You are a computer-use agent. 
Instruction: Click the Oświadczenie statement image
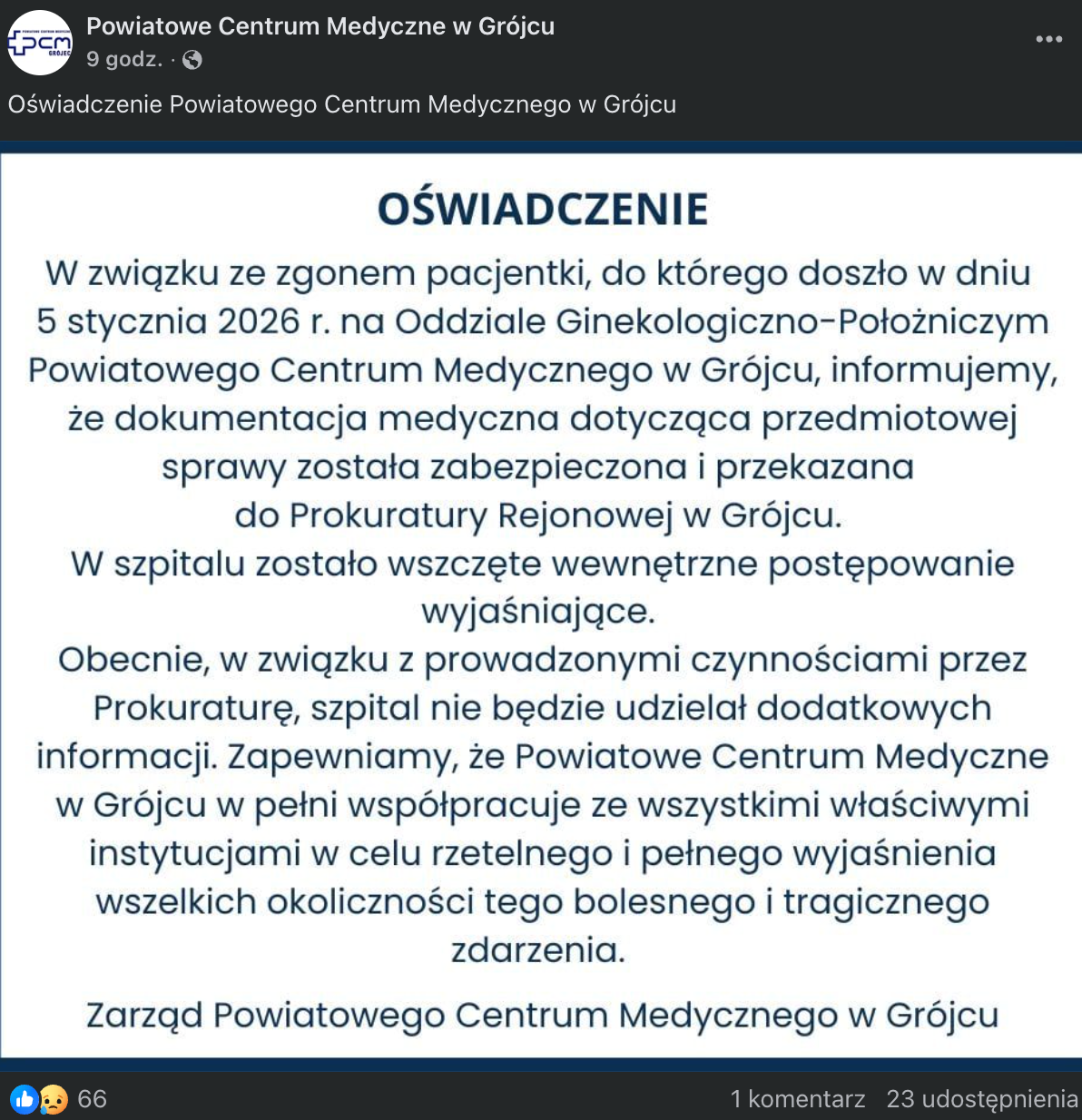[541, 608]
